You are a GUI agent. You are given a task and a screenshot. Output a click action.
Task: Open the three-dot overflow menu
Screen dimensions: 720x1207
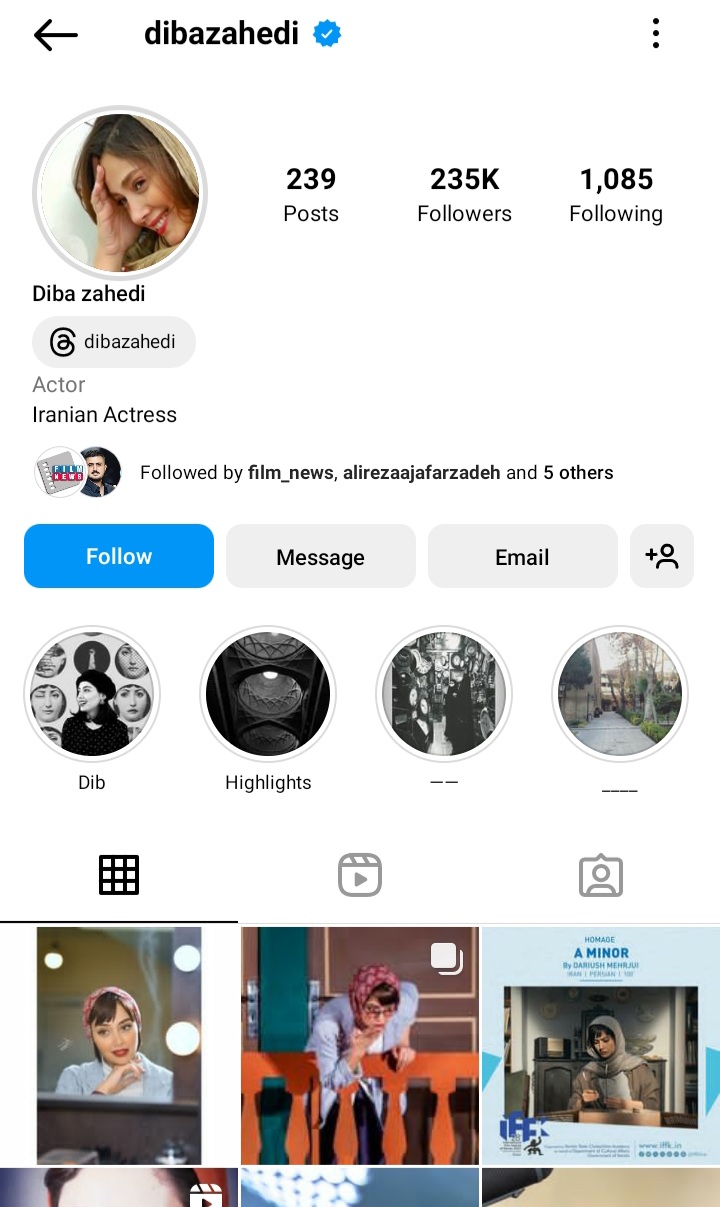(655, 34)
